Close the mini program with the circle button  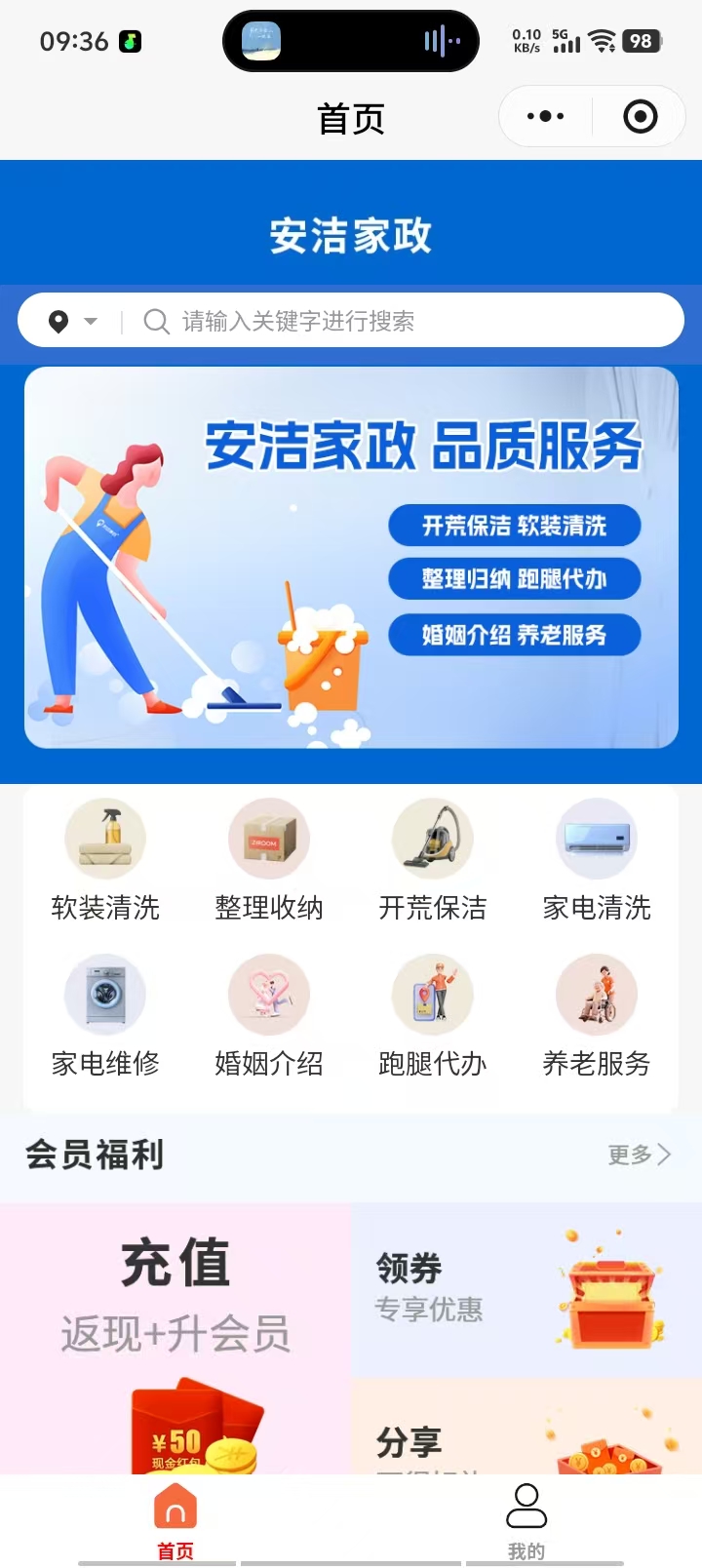pyautogui.click(x=640, y=117)
